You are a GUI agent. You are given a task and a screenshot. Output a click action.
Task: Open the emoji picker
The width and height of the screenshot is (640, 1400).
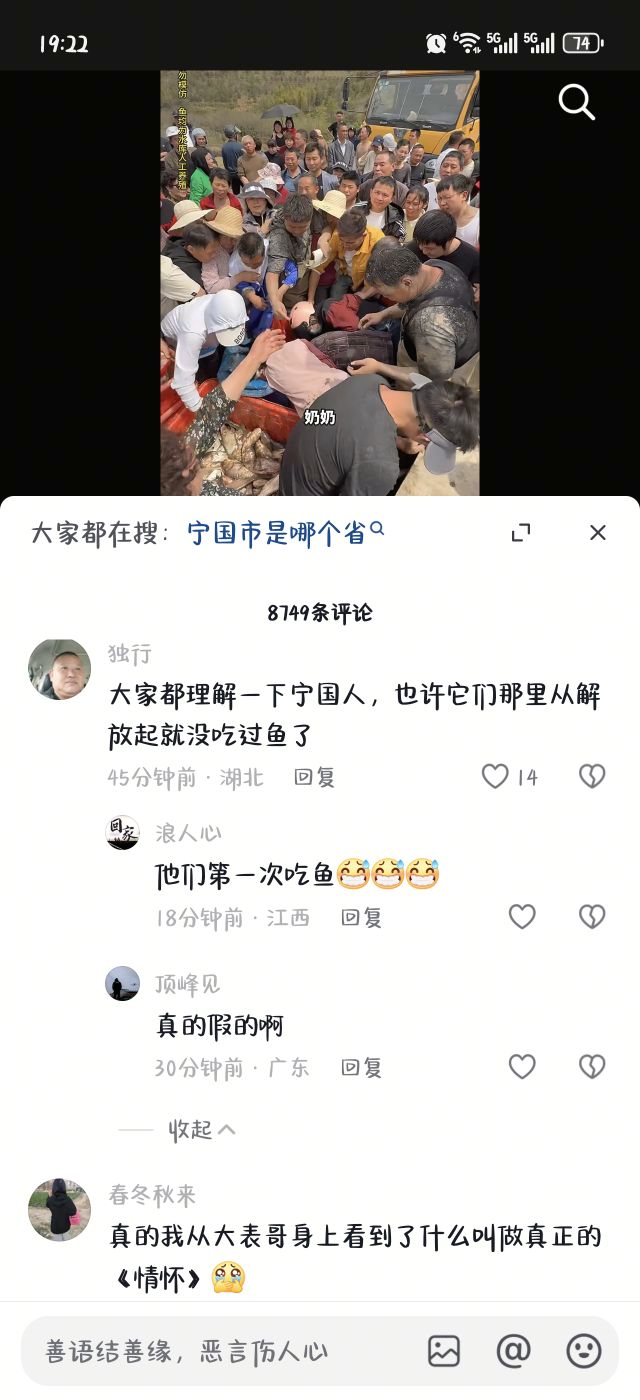click(x=584, y=1351)
